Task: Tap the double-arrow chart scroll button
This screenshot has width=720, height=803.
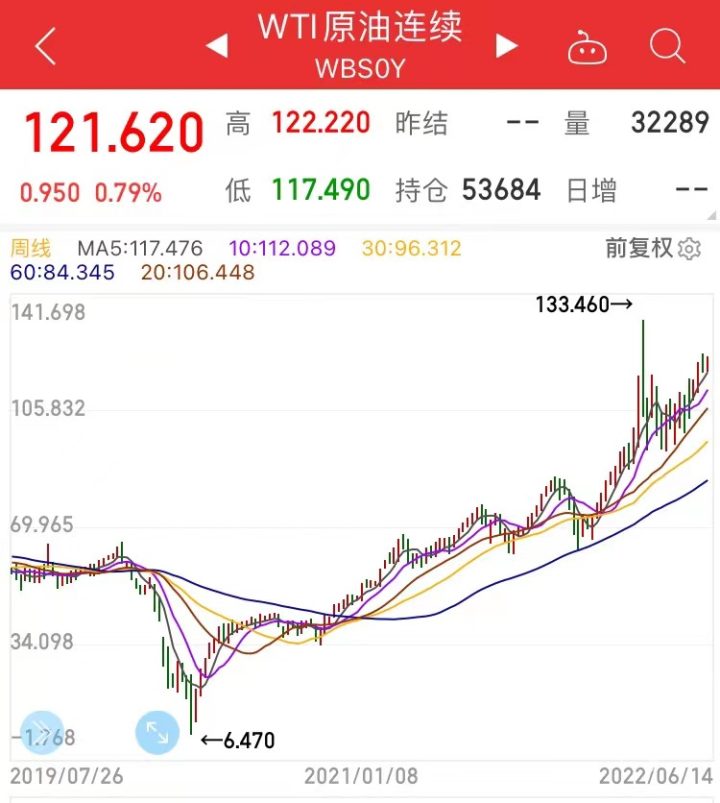Action: click(x=41, y=732)
